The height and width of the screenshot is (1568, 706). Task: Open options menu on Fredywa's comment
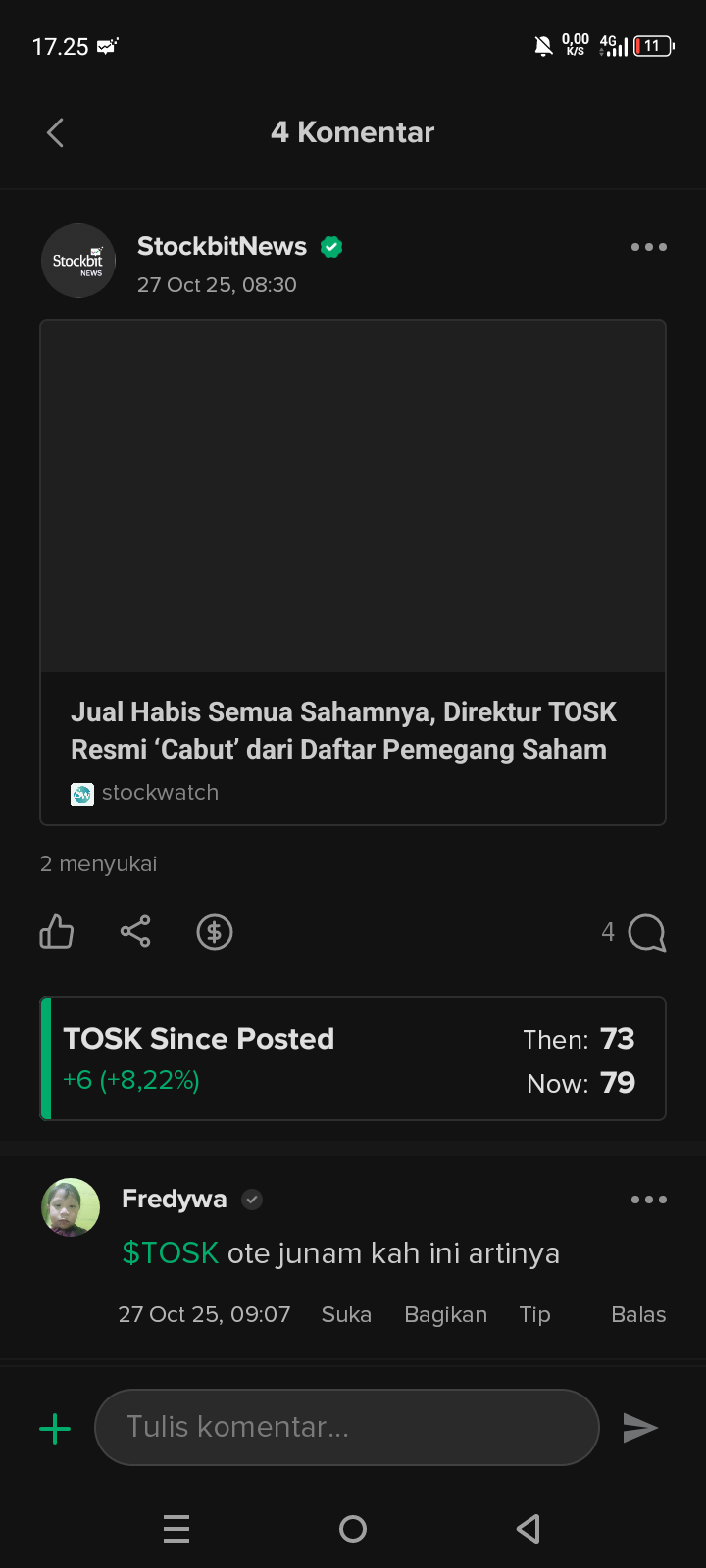click(x=648, y=1199)
